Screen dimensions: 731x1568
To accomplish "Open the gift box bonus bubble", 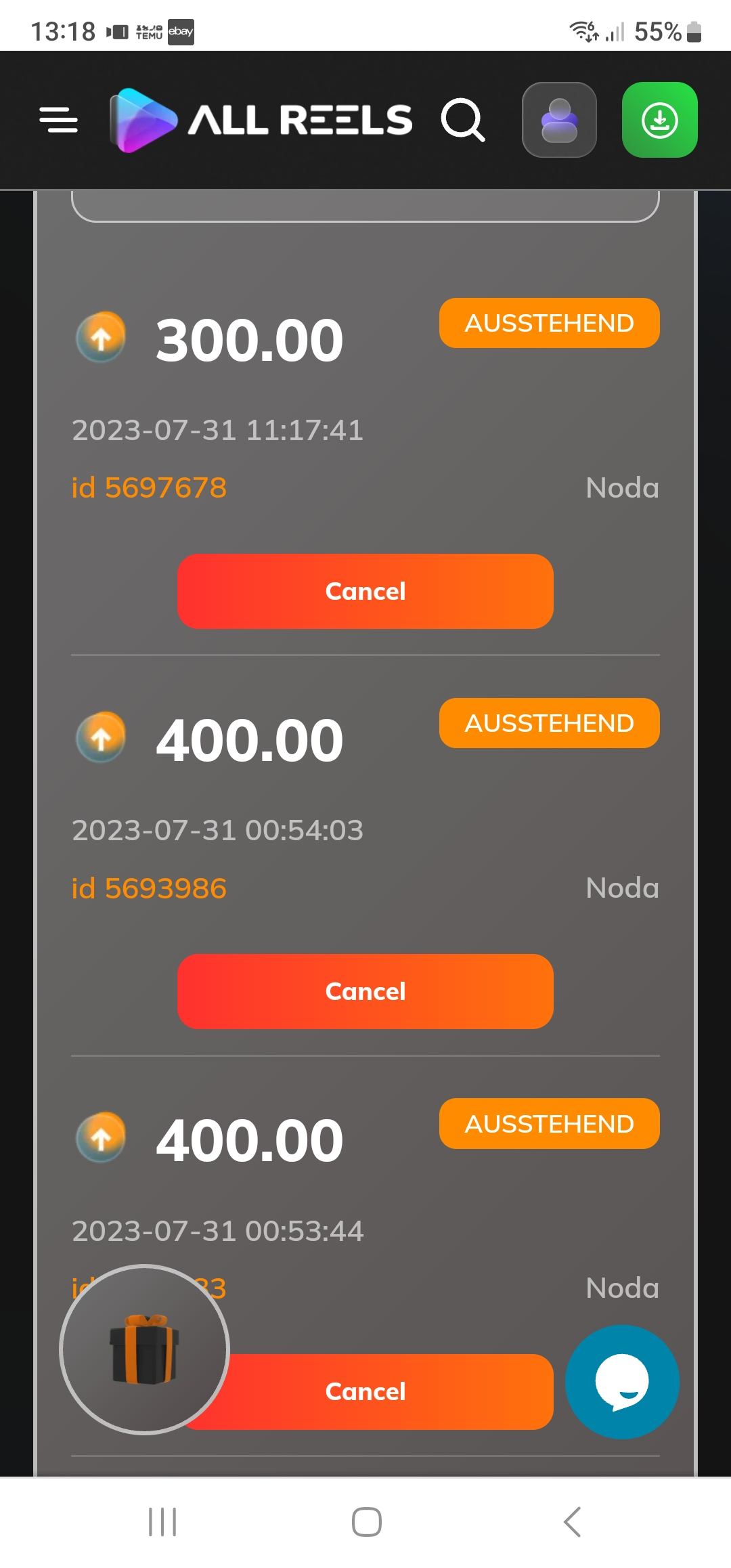I will (144, 1349).
